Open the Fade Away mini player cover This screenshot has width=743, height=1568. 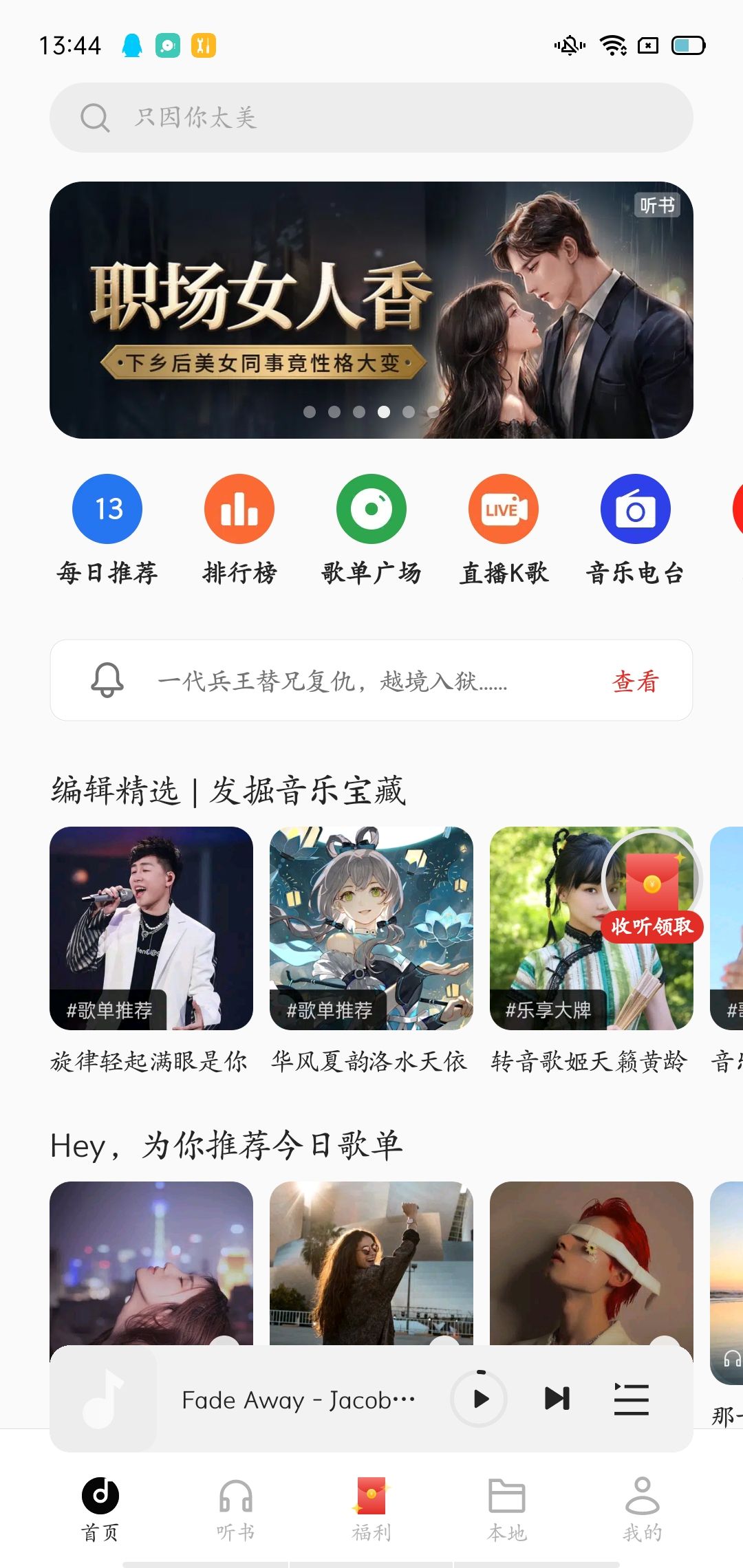pyautogui.click(x=103, y=1398)
